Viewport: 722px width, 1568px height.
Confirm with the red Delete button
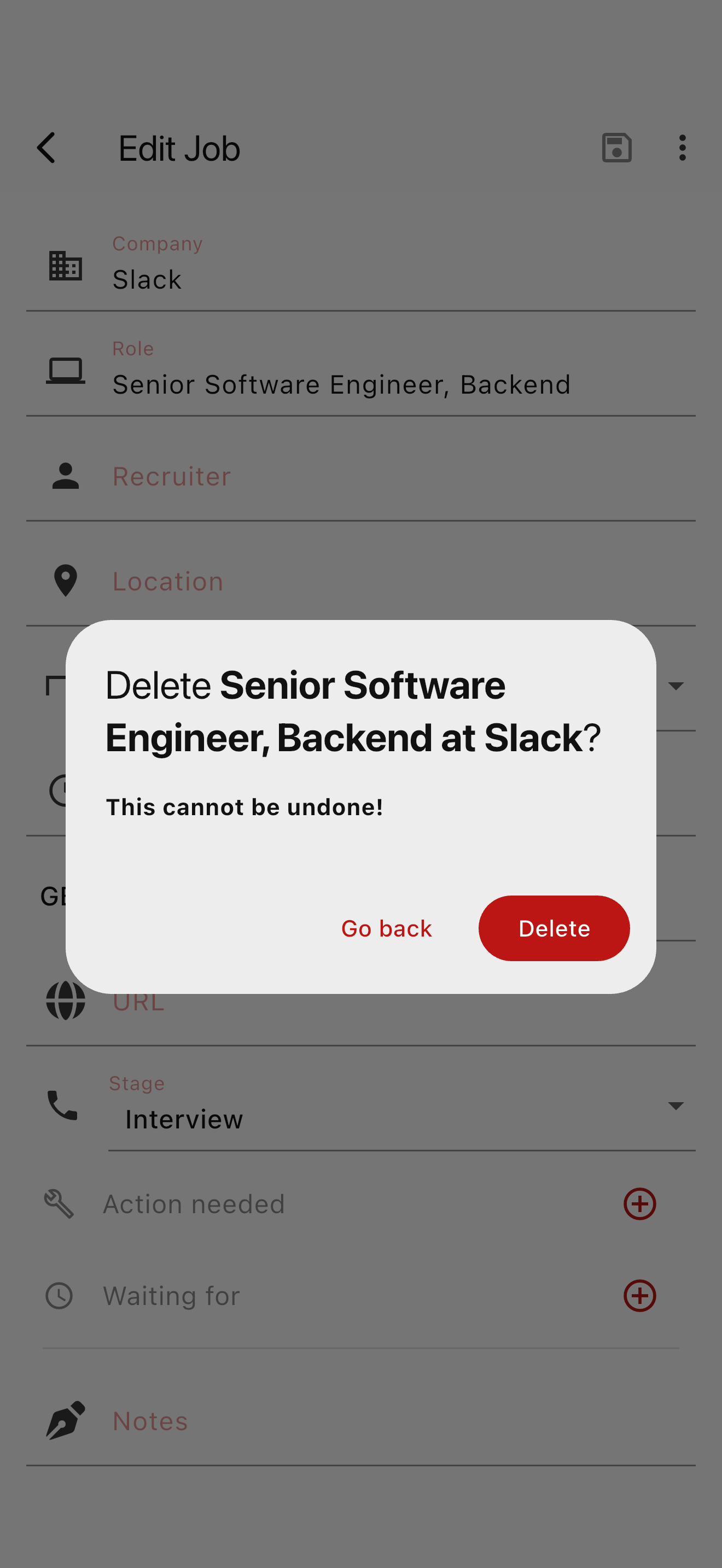(554, 928)
